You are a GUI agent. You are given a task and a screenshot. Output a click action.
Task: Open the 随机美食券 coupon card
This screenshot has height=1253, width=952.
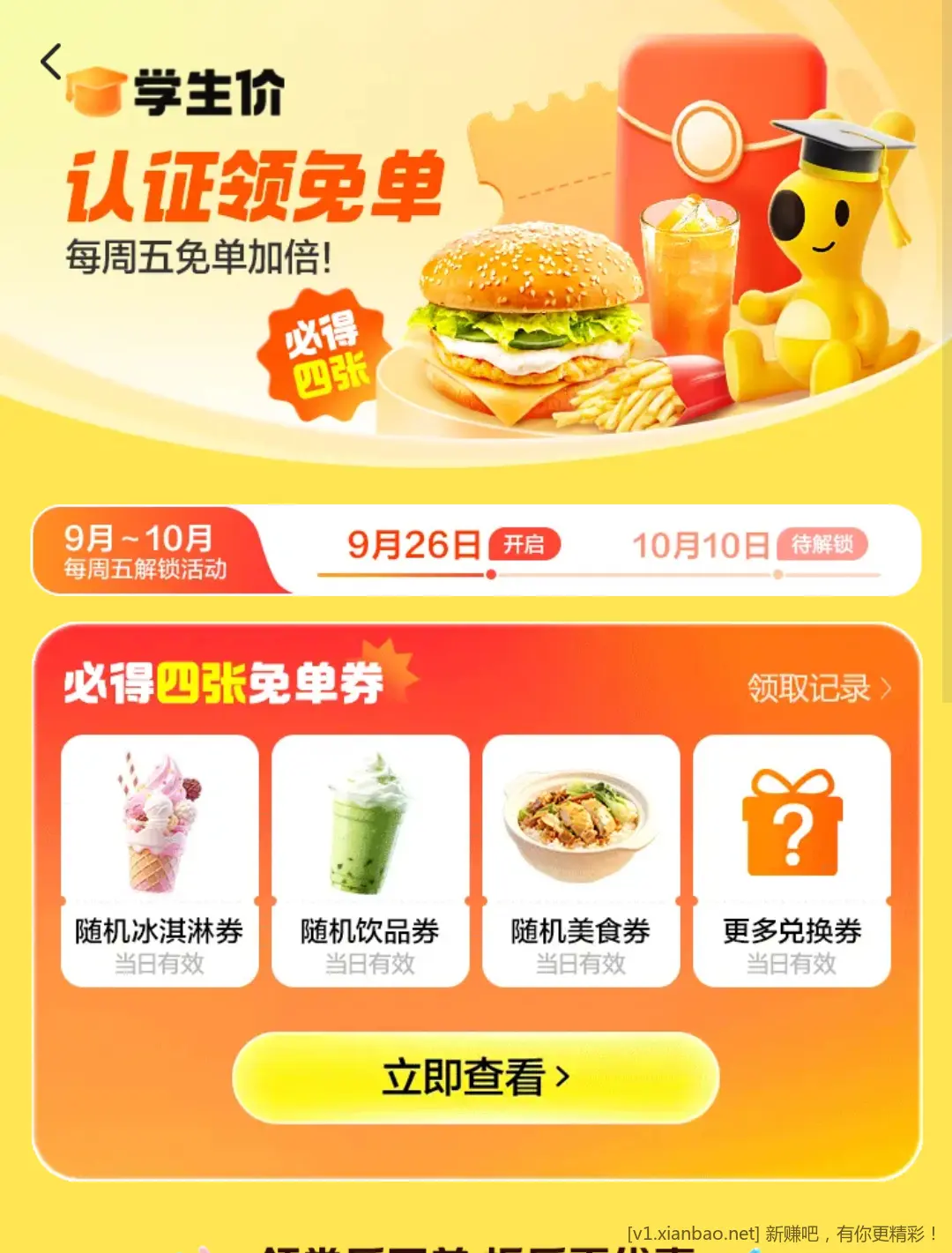point(581,860)
